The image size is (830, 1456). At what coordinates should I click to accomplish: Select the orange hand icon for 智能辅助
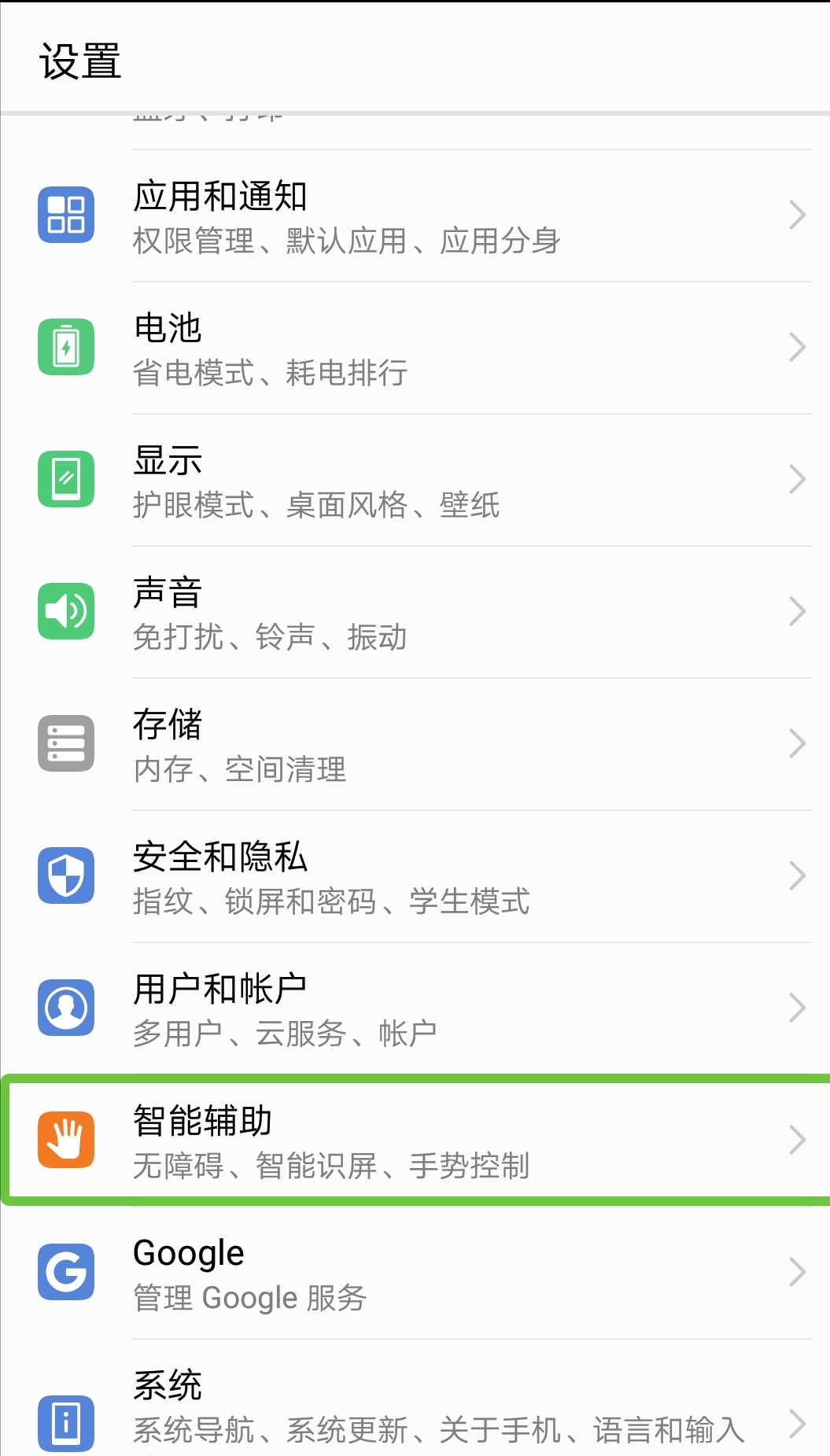(66, 1140)
